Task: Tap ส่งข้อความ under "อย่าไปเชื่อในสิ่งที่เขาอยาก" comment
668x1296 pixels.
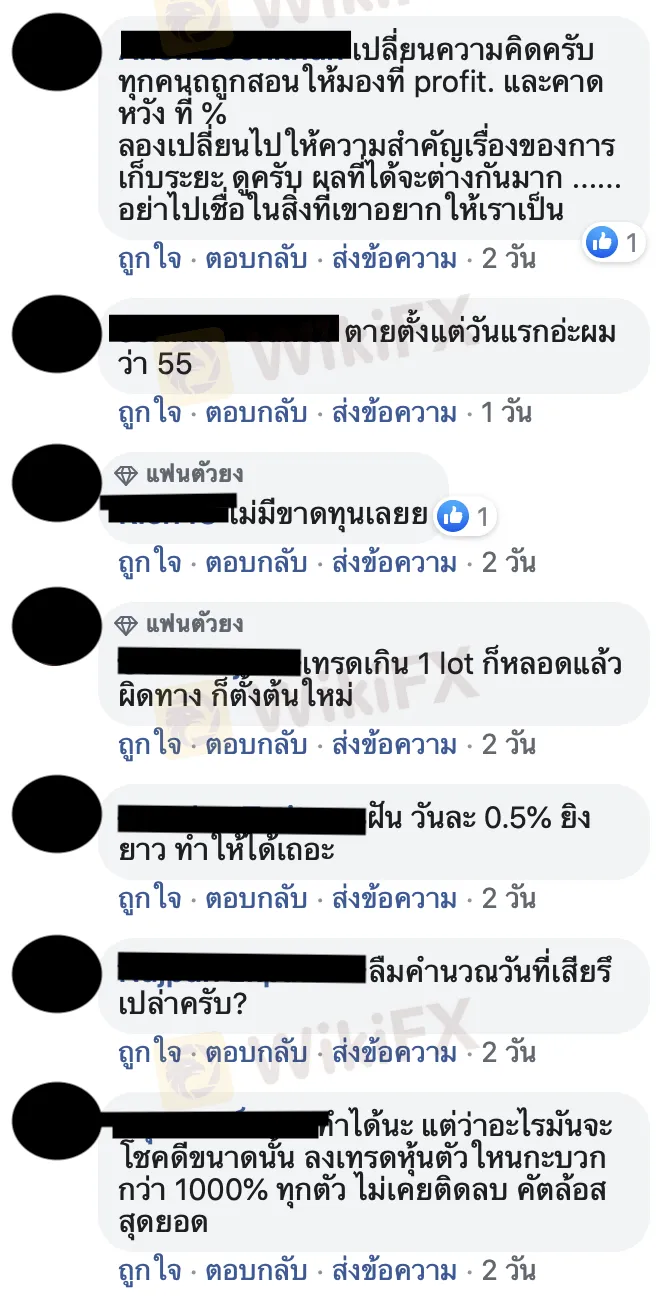Action: click(x=393, y=260)
